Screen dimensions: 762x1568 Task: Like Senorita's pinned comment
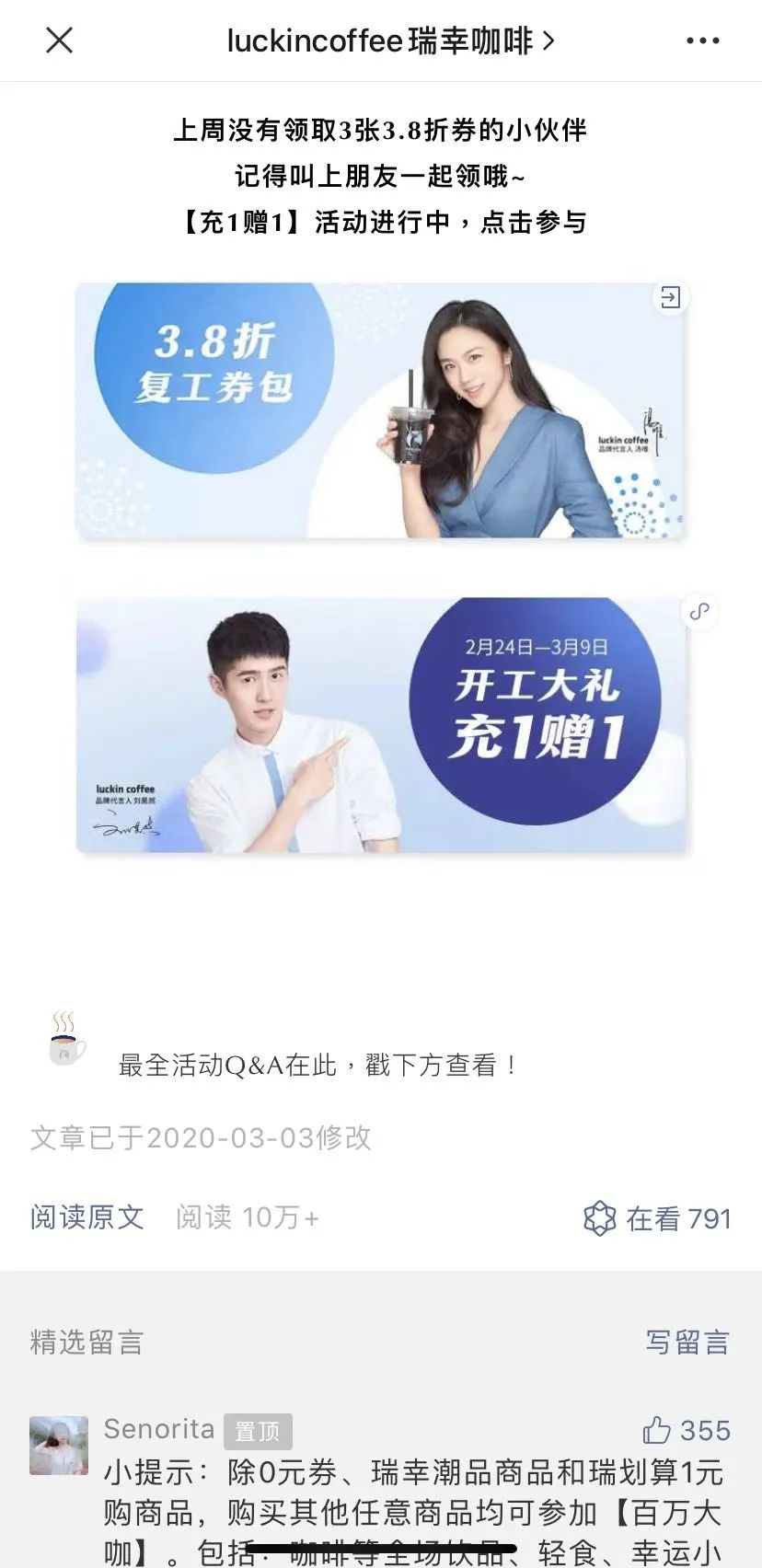click(x=685, y=1431)
